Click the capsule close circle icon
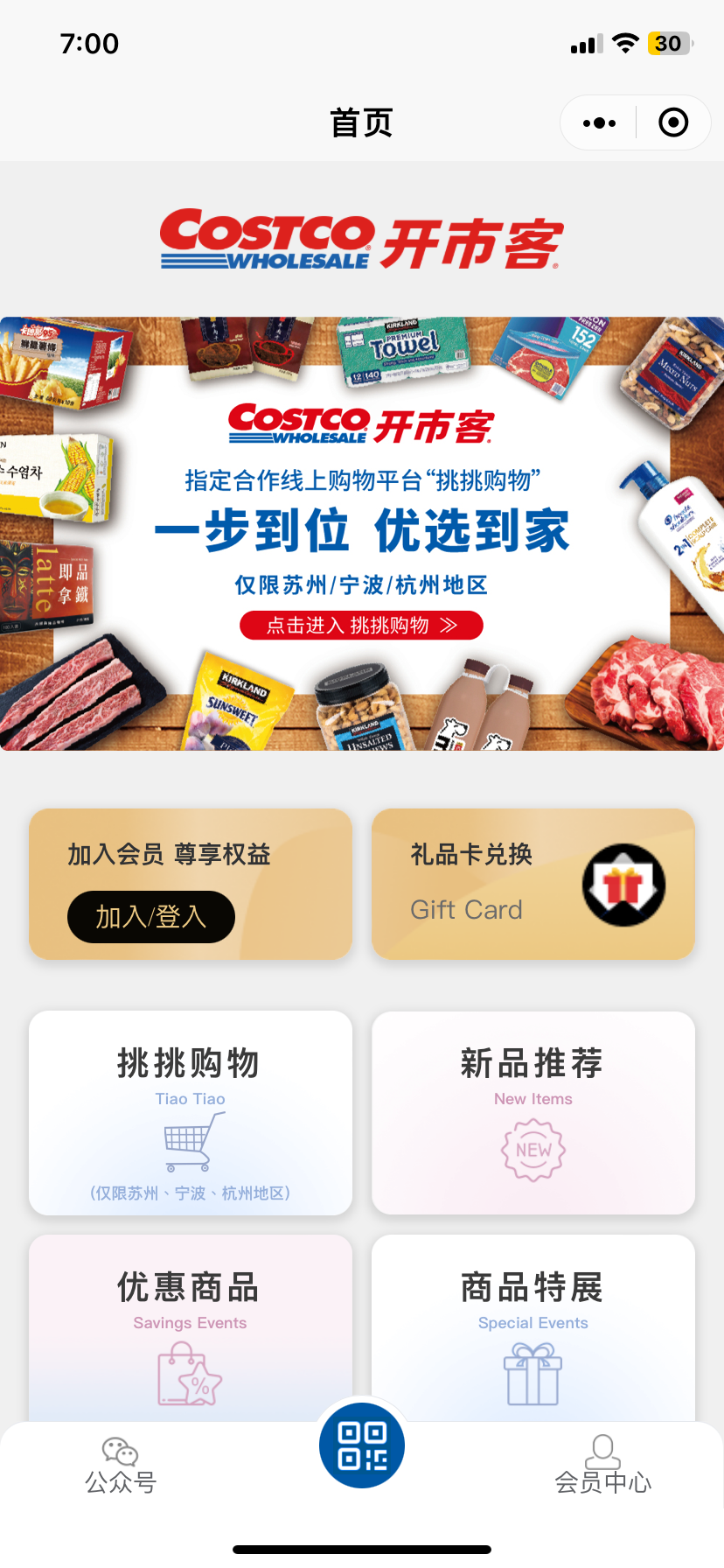The height and width of the screenshot is (1568, 724). point(672,122)
